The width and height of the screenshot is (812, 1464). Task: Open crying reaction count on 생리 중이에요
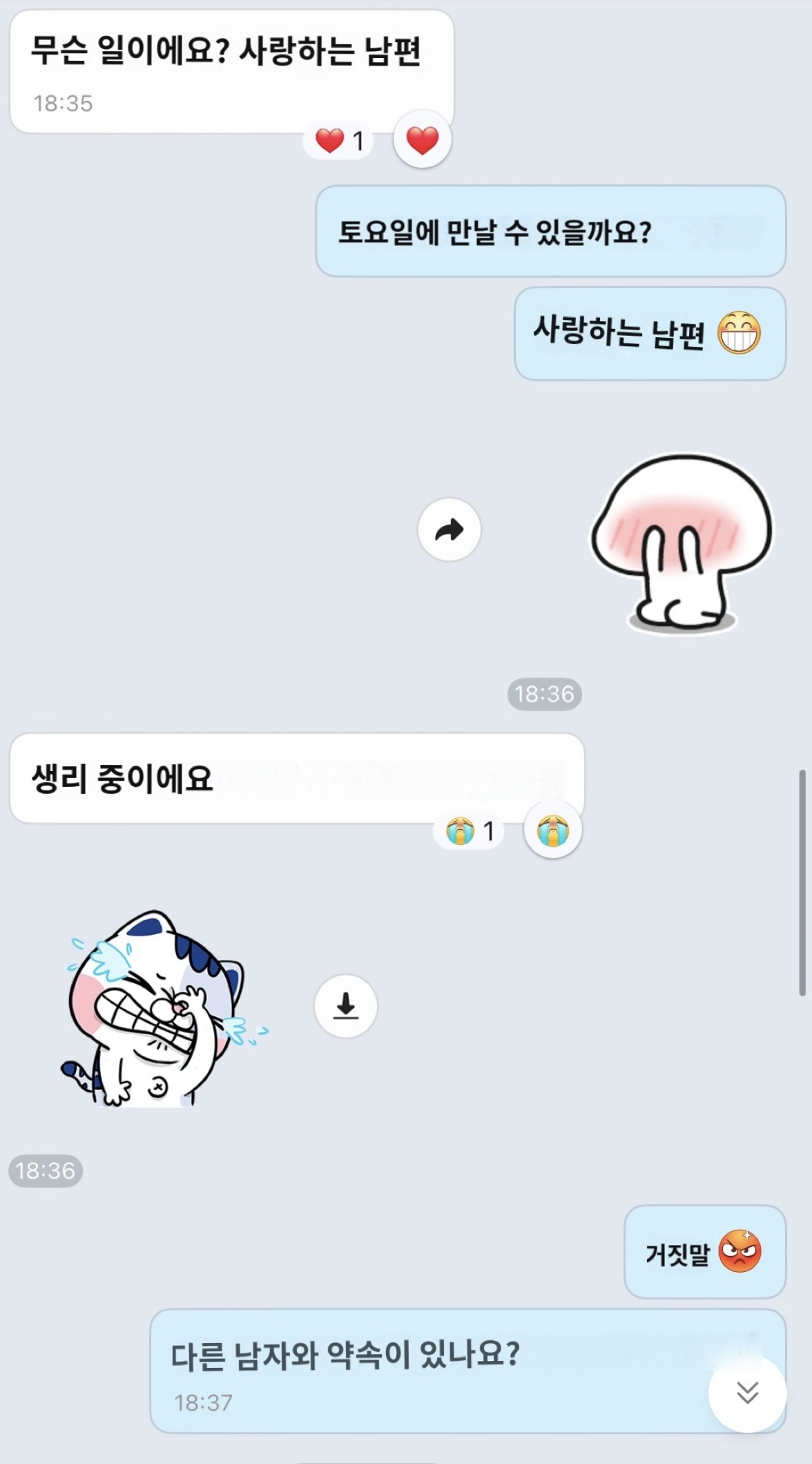[x=470, y=830]
